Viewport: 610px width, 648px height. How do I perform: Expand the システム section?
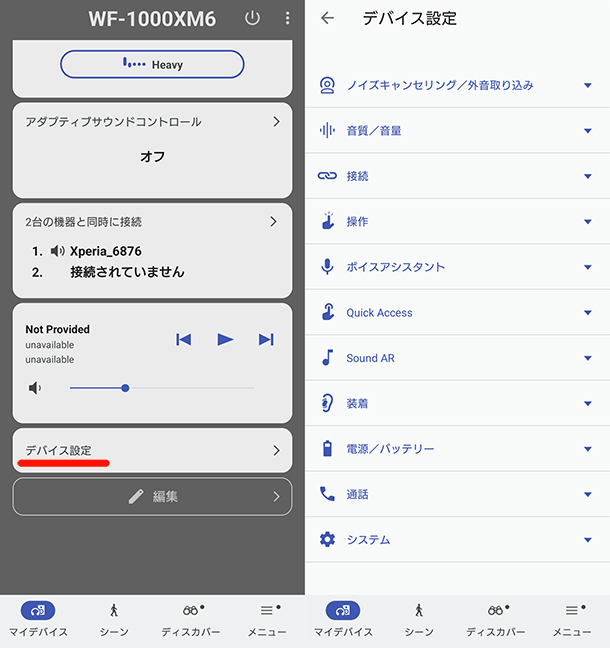point(456,540)
